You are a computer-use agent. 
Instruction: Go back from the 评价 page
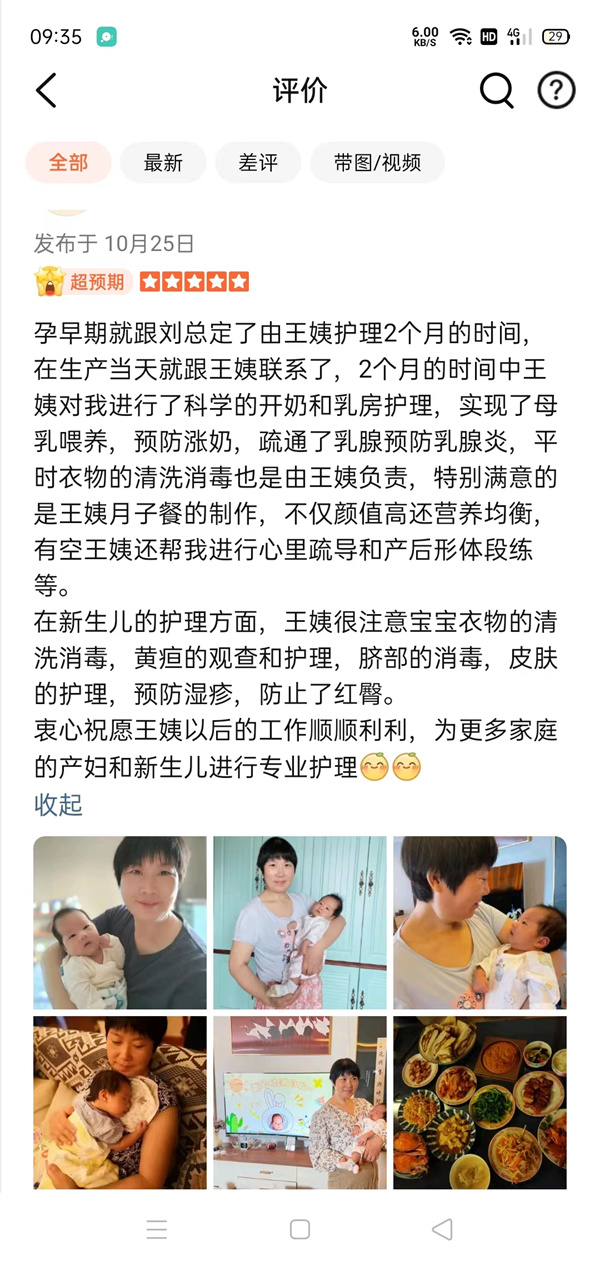pos(46,91)
